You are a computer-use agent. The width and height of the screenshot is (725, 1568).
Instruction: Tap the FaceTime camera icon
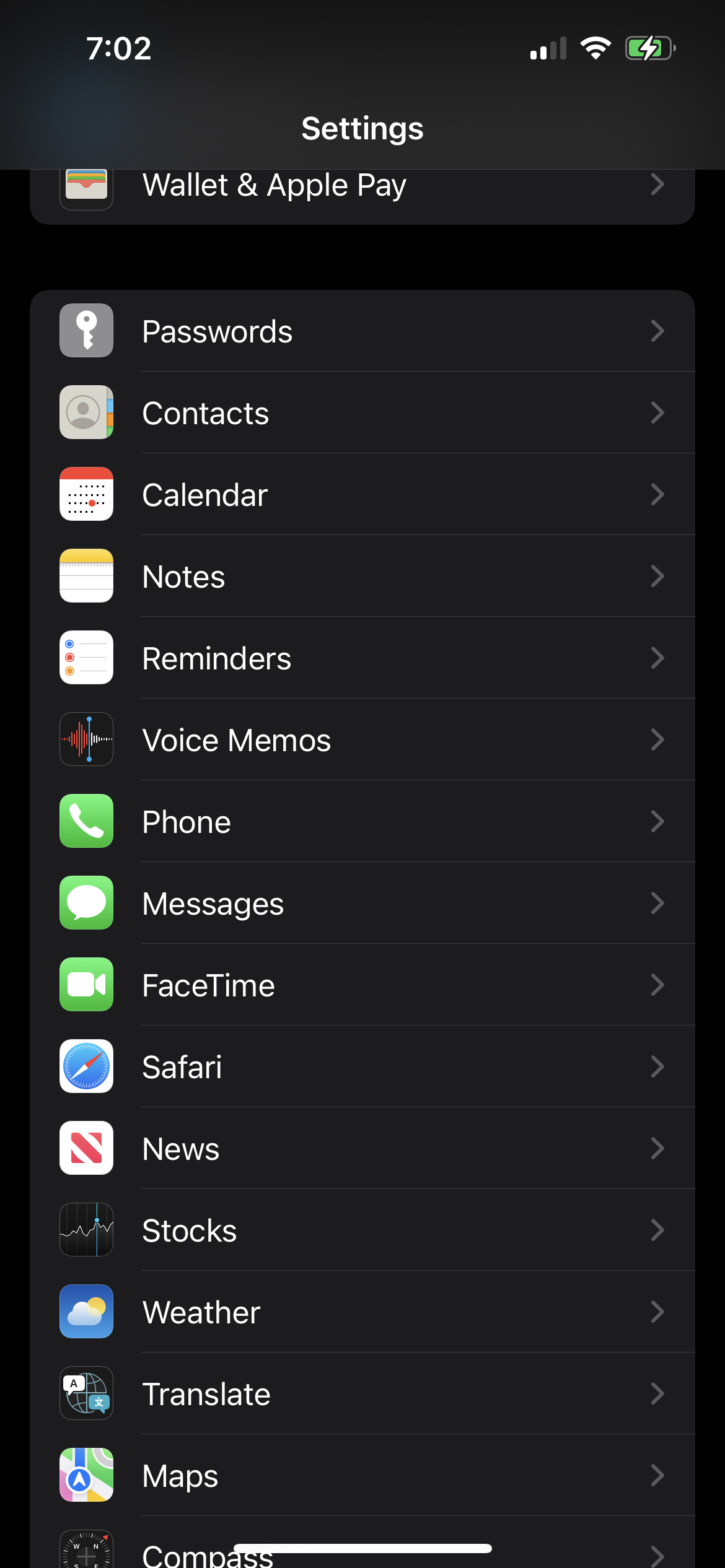[86, 985]
